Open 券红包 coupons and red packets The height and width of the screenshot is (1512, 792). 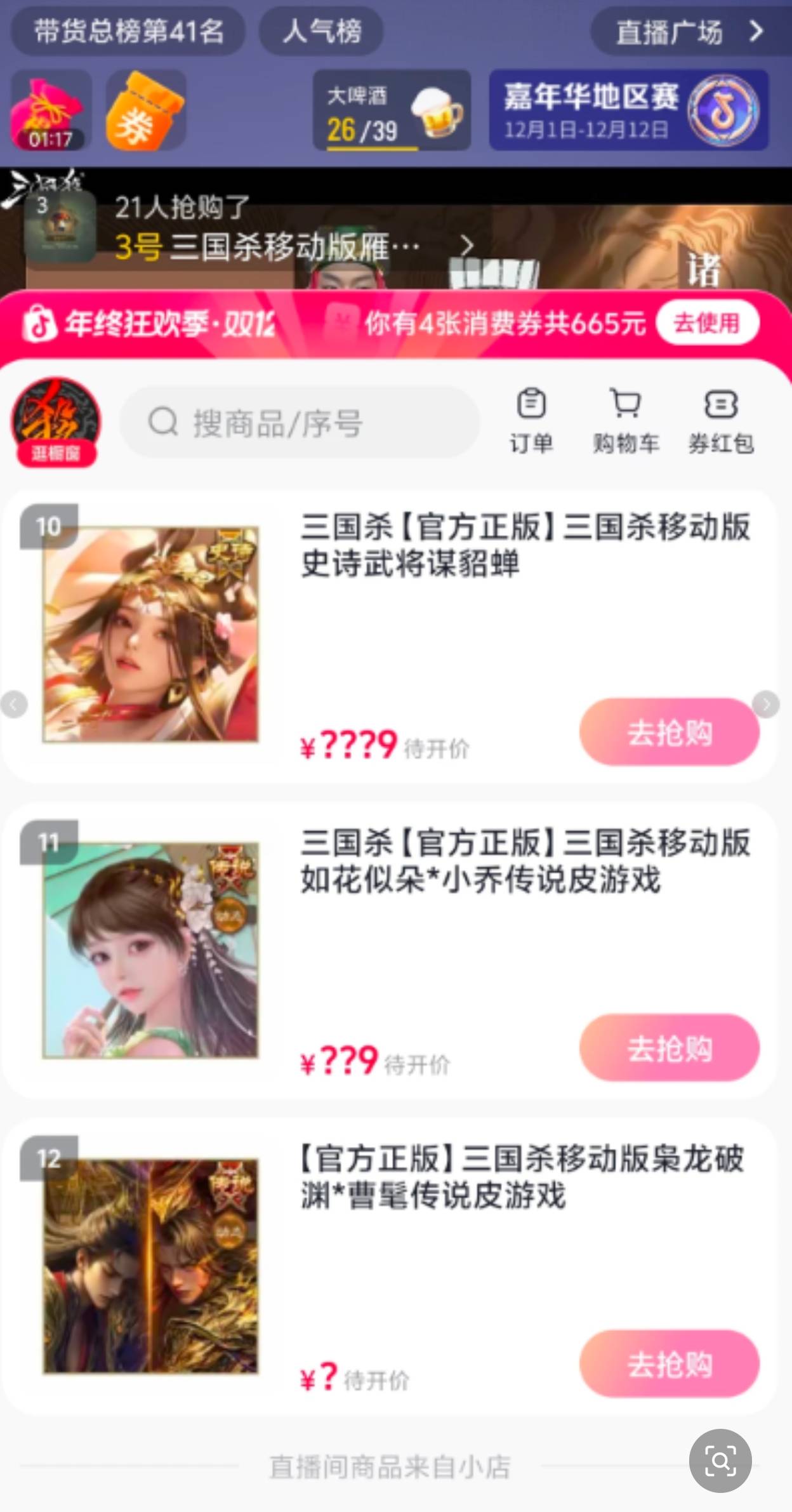pos(721,420)
